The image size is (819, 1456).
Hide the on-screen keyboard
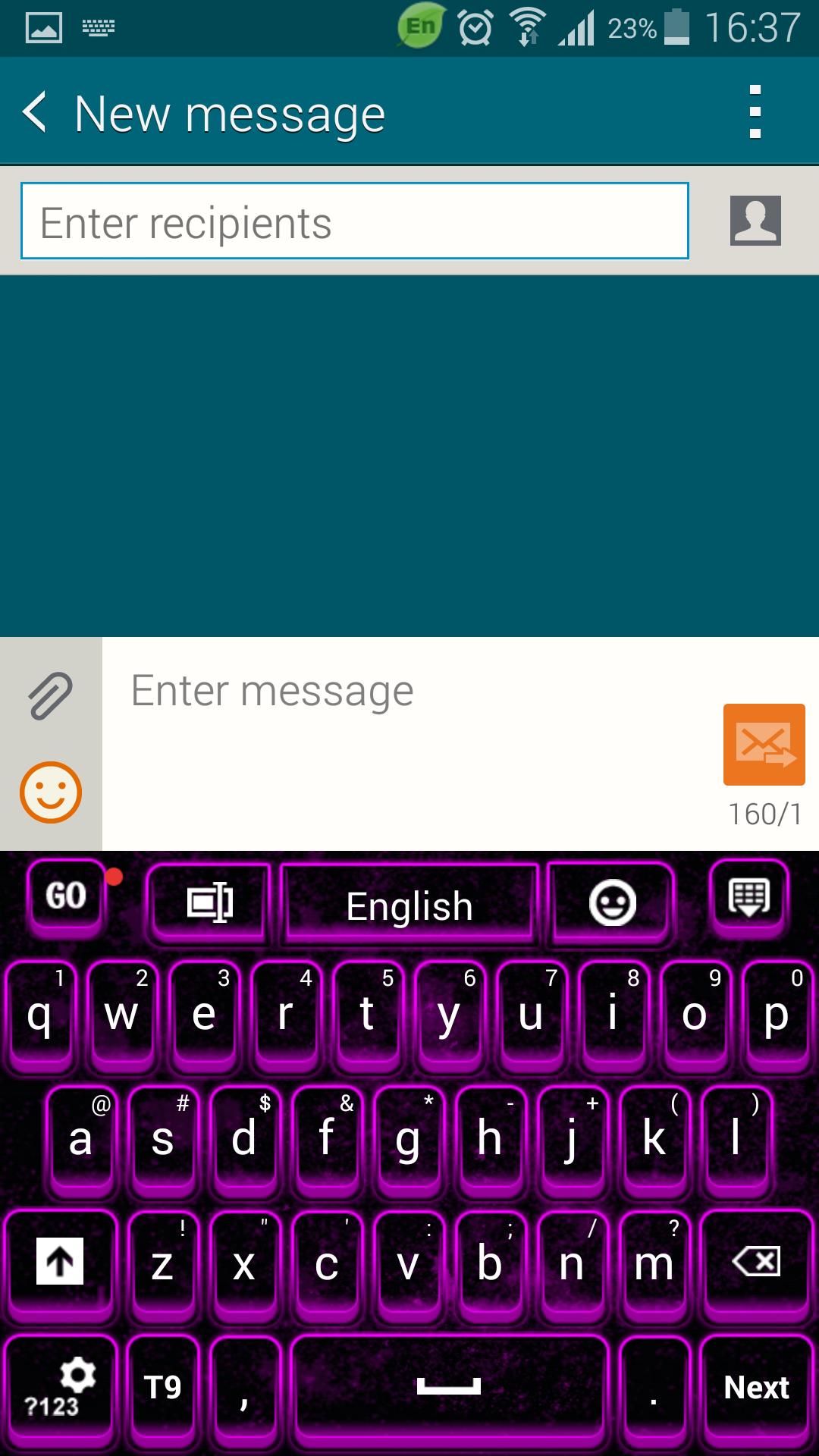pyautogui.click(x=749, y=899)
